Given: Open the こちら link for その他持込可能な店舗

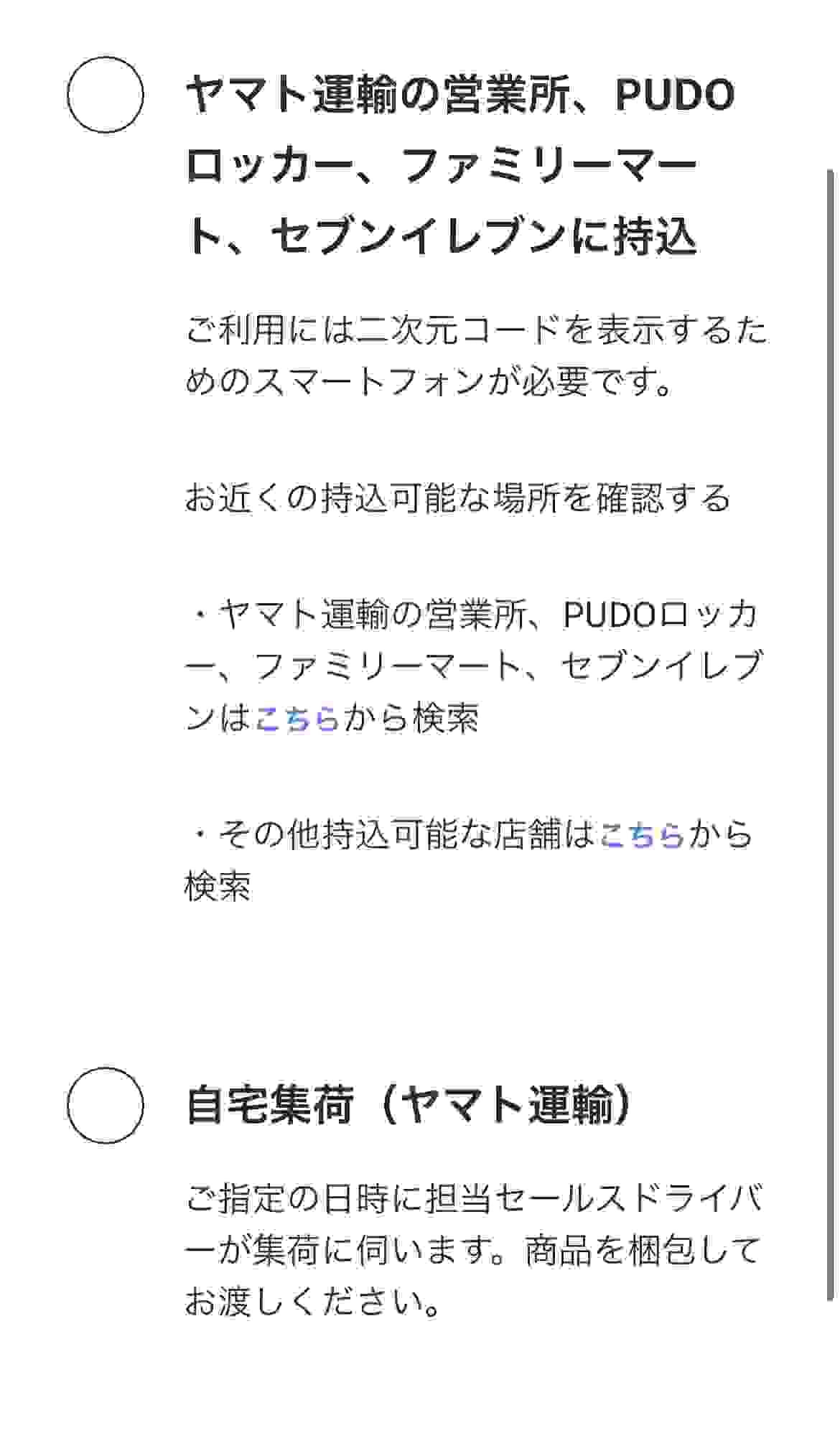Looking at the screenshot, I should 641,834.
